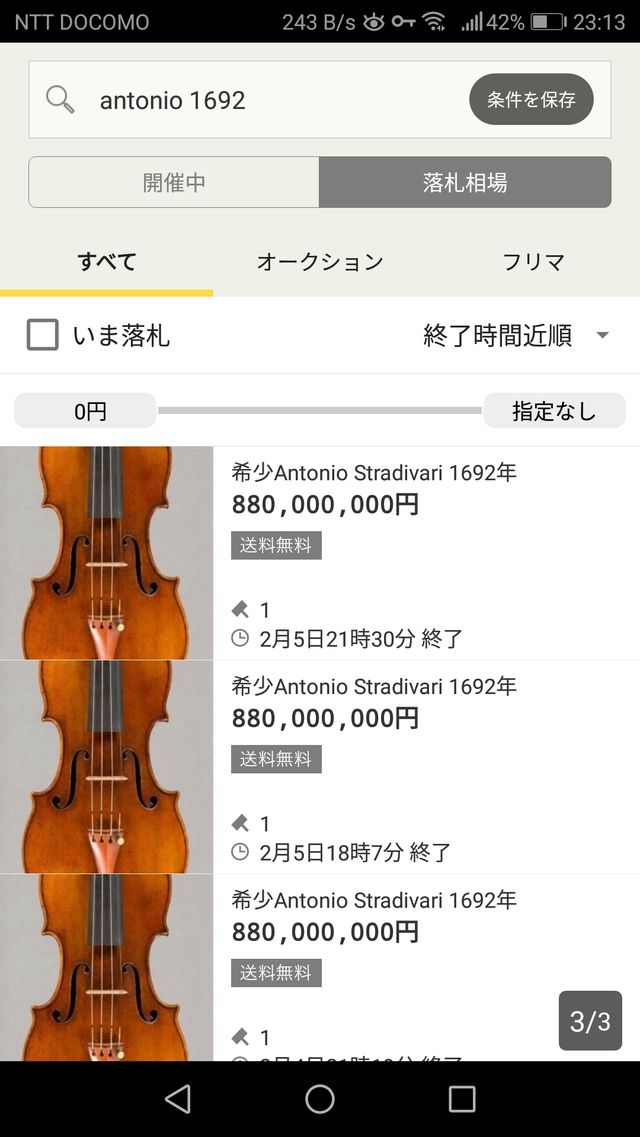
Task: Switch to the フリマ tab
Action: (x=533, y=262)
